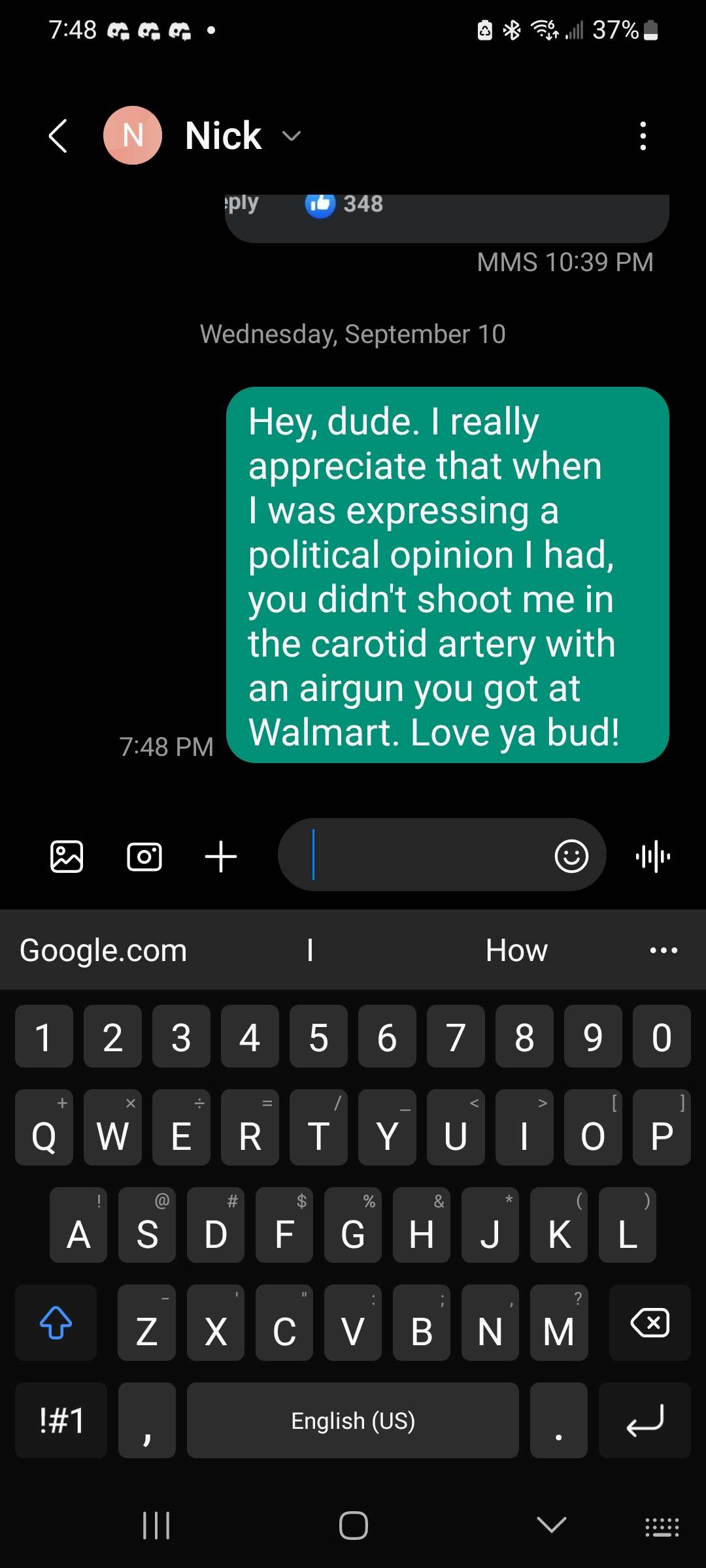Screen dimensions: 706x1568
Task: Open the plus attachments menu
Action: click(x=221, y=857)
